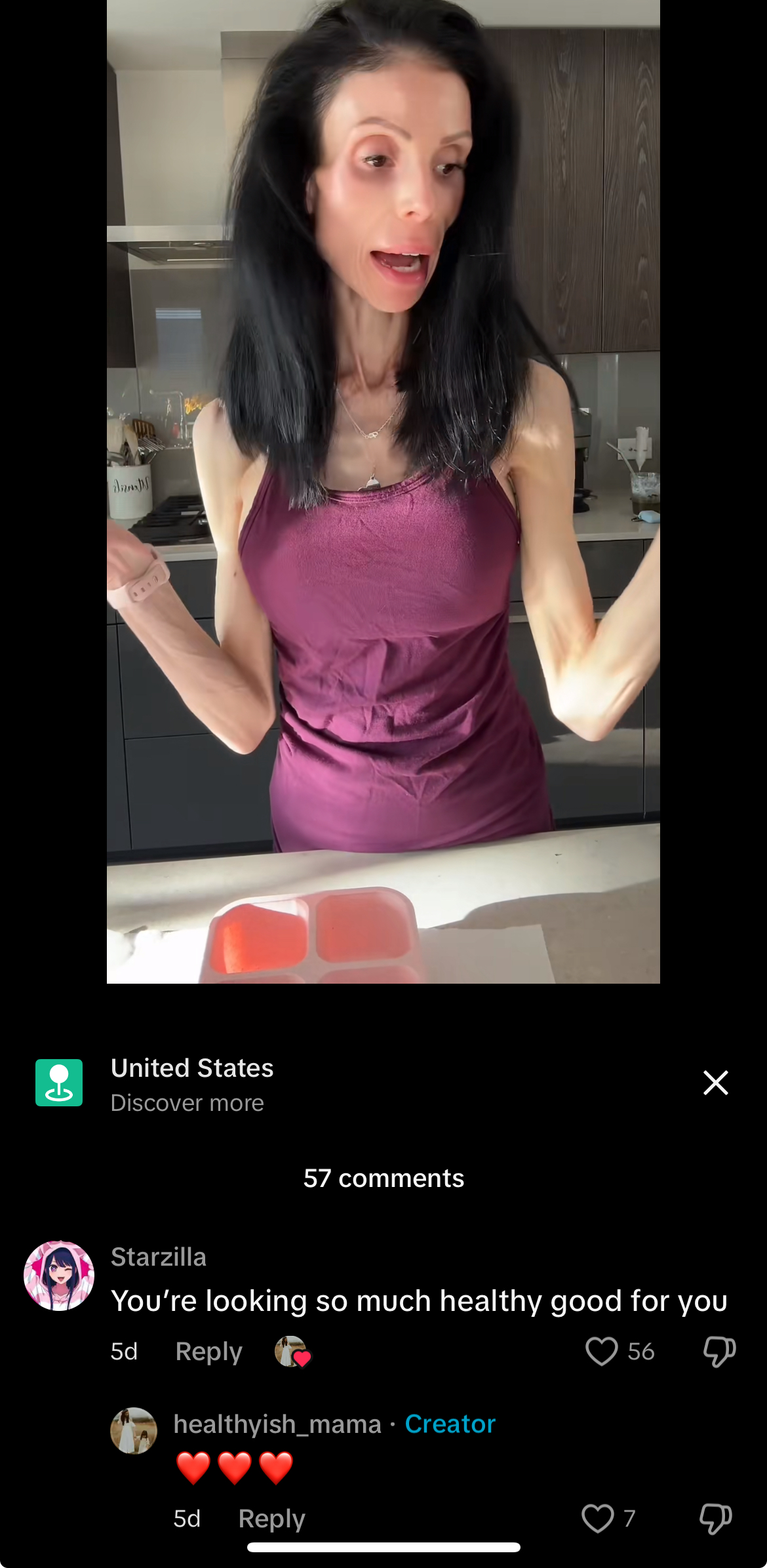Open Starzilla's username
Screen dimensions: 767x1568
159,1257
